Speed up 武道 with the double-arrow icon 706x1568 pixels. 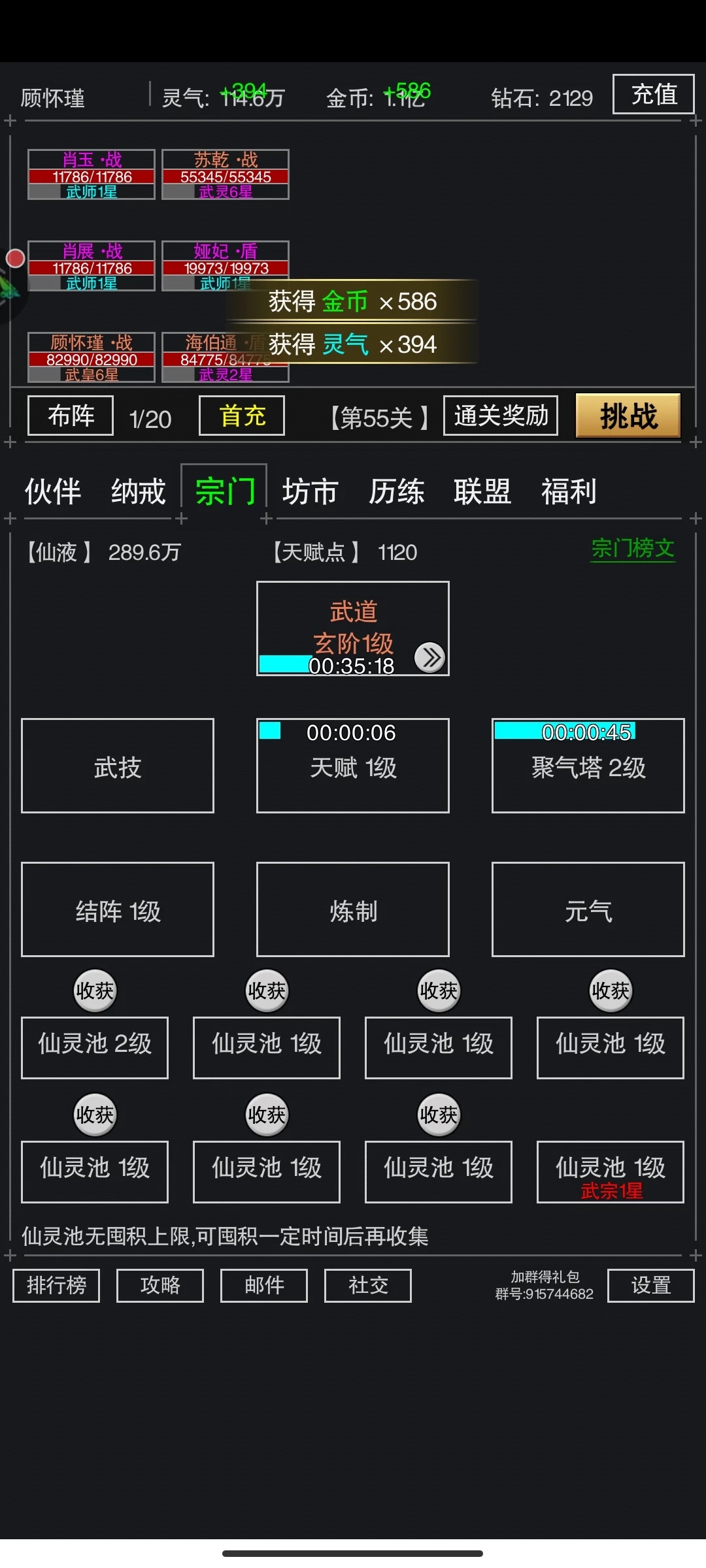click(430, 657)
